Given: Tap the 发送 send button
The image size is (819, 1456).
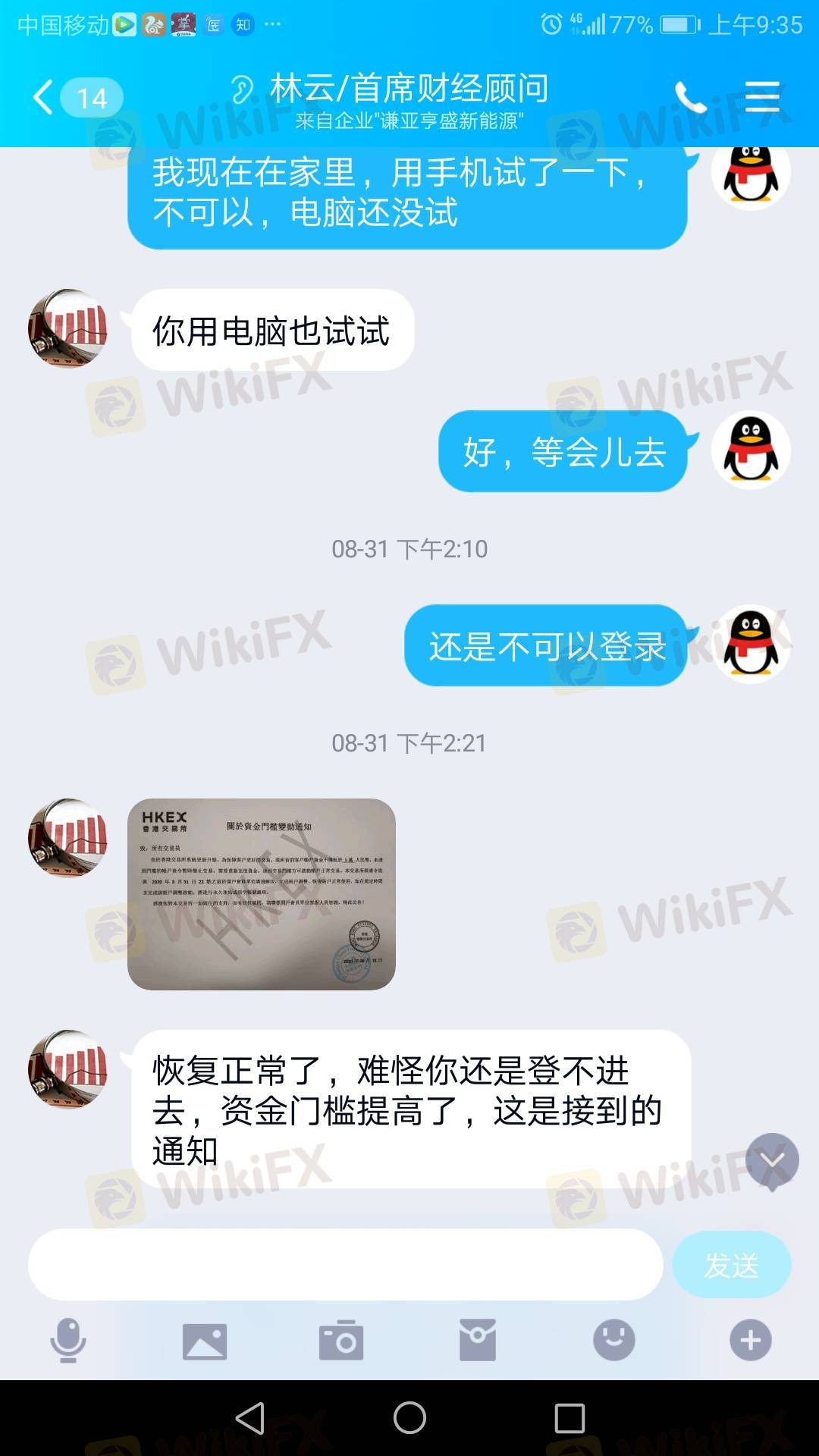Looking at the screenshot, I should (731, 1265).
